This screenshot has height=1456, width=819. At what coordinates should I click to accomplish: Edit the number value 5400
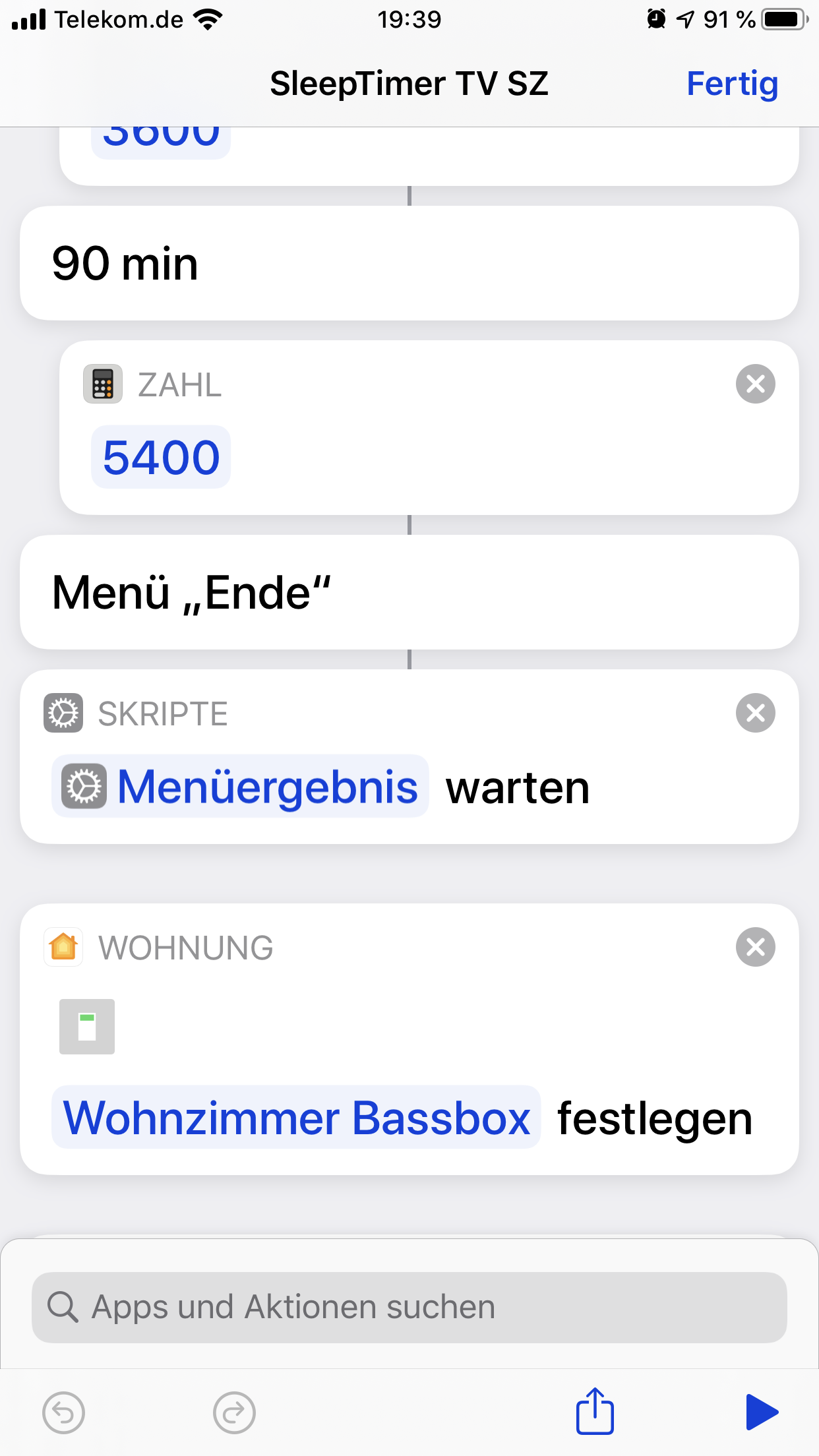[161, 458]
